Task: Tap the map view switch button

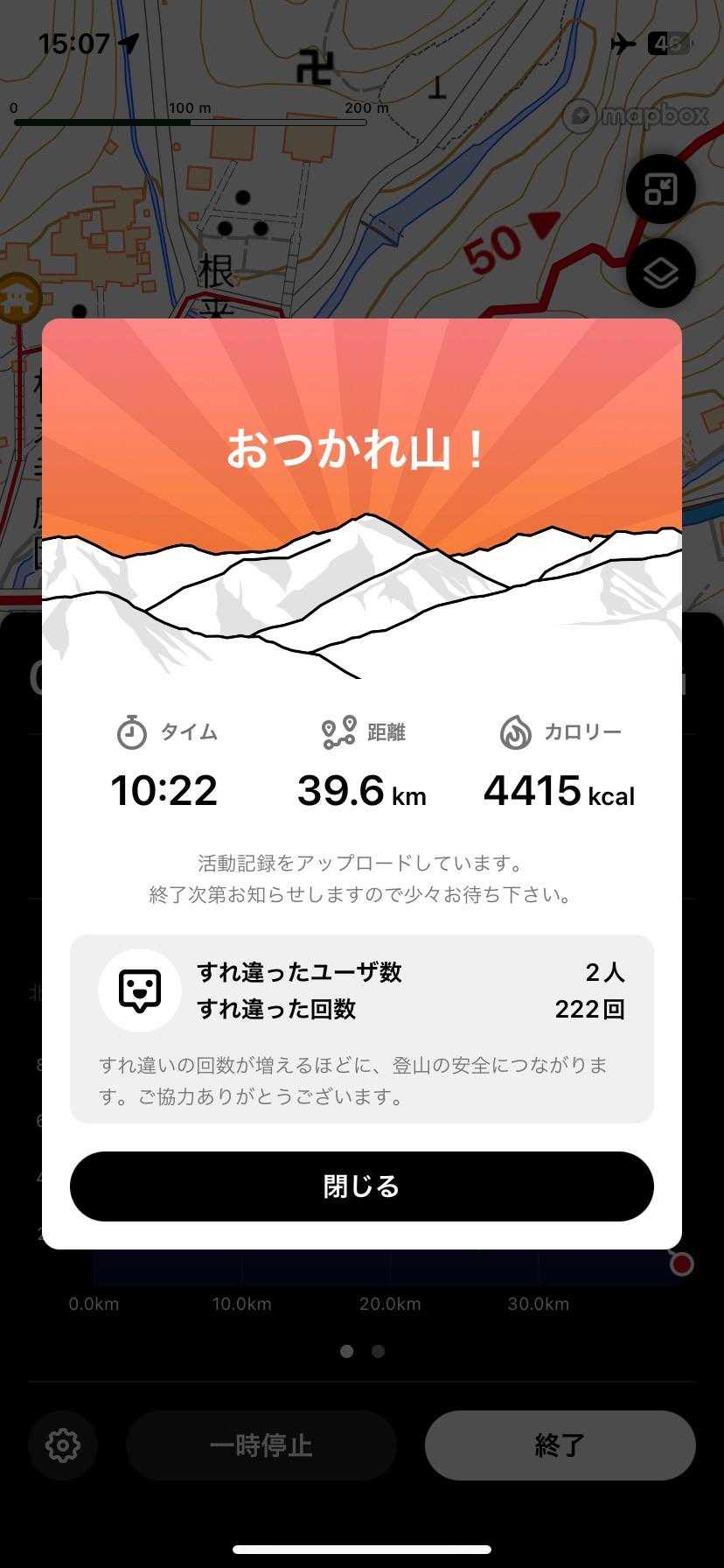Action: coord(661,189)
